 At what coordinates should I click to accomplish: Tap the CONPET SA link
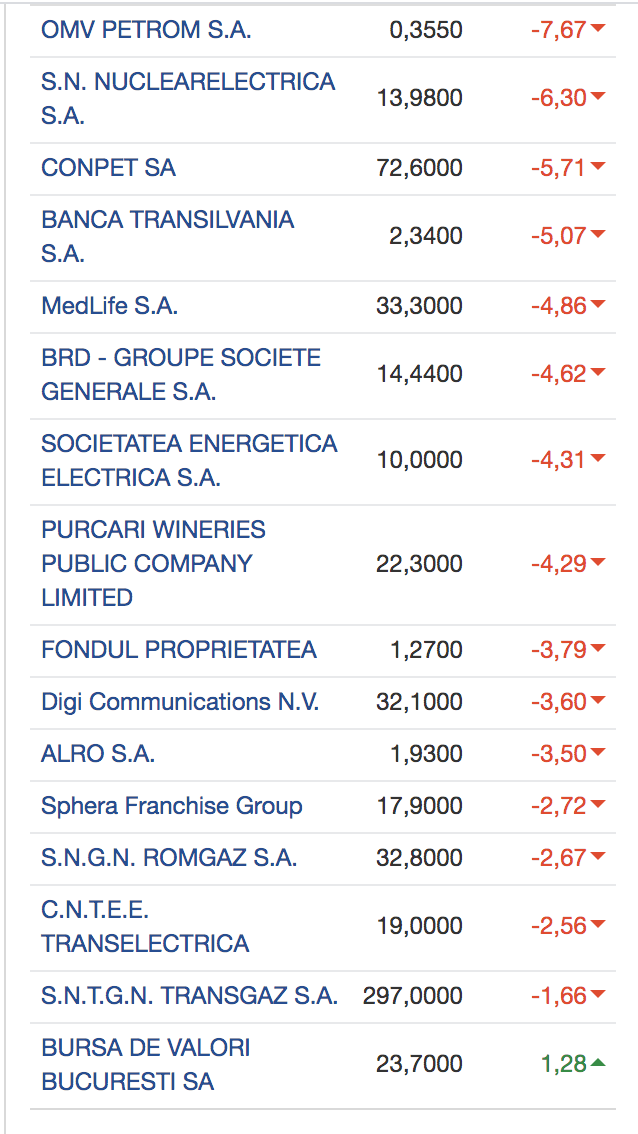109,168
